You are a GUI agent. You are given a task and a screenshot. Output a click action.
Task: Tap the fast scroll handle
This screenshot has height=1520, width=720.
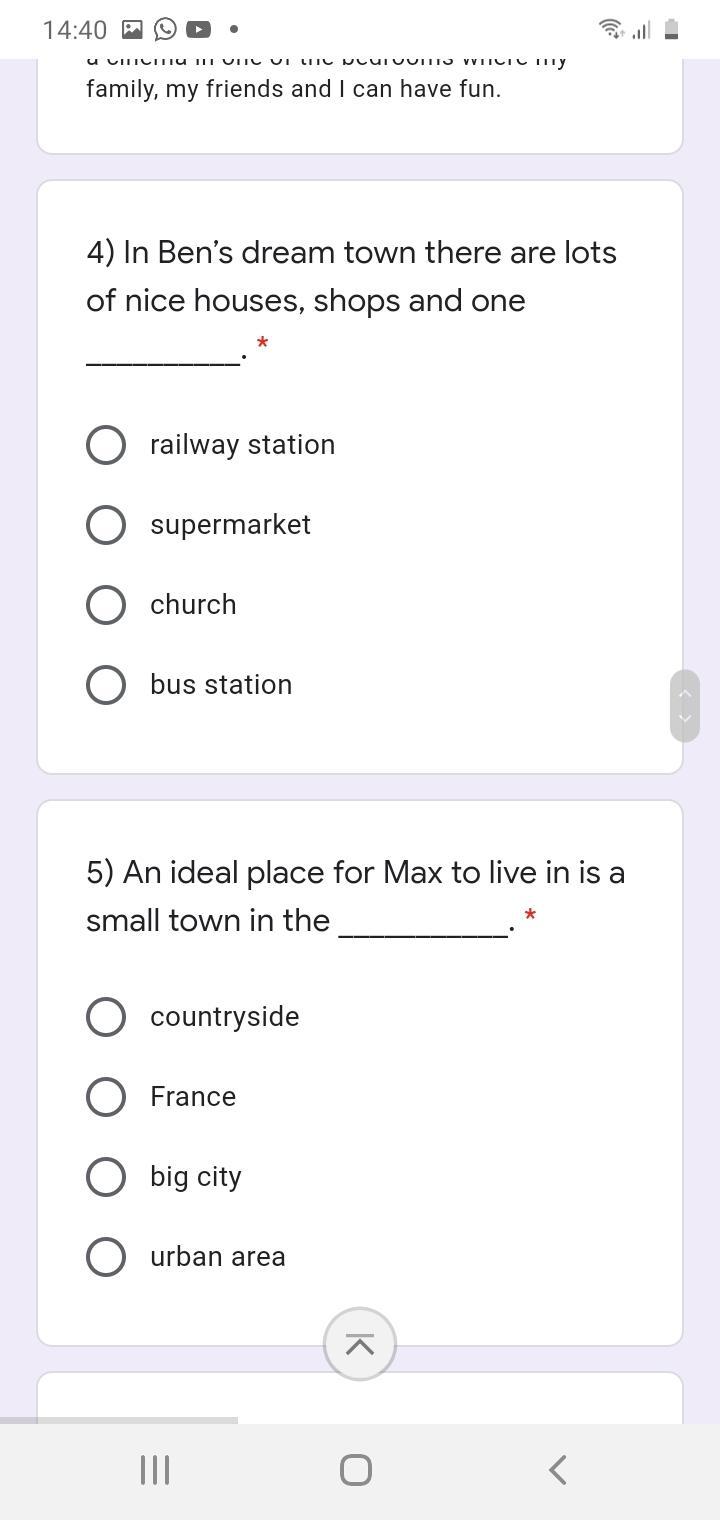(685, 706)
